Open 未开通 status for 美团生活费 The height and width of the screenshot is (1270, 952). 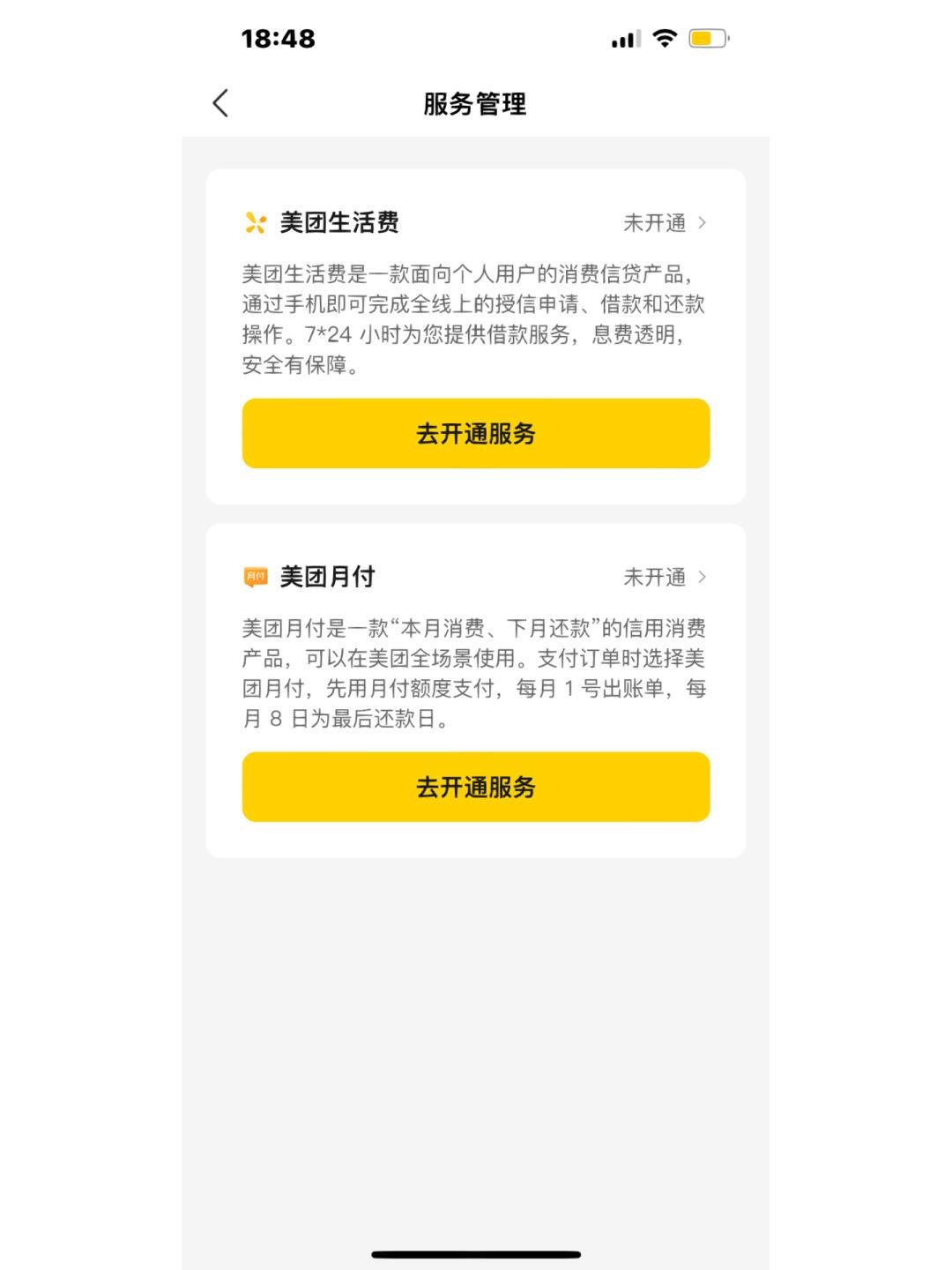(x=664, y=223)
